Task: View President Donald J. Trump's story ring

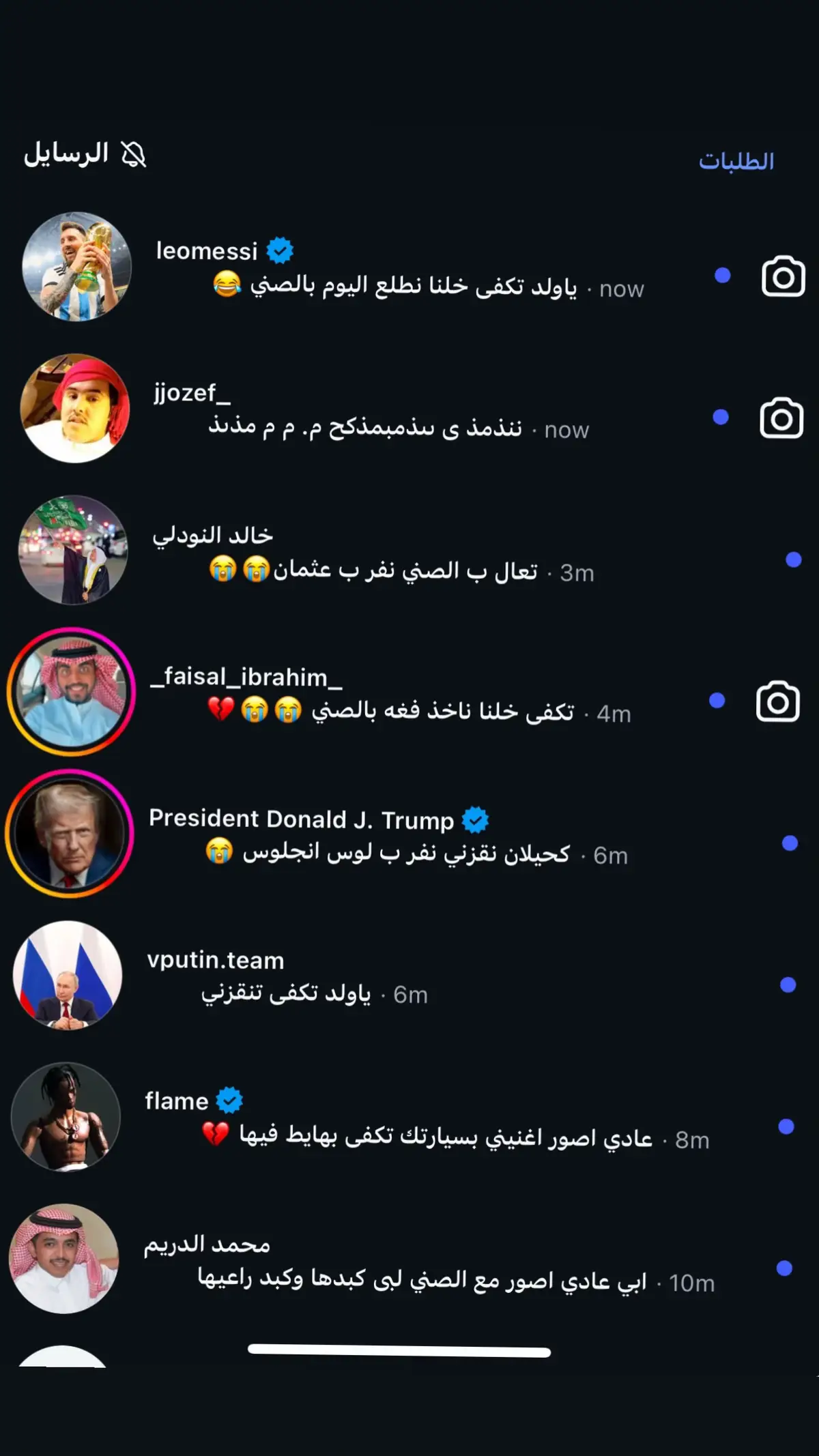Action: [70, 833]
